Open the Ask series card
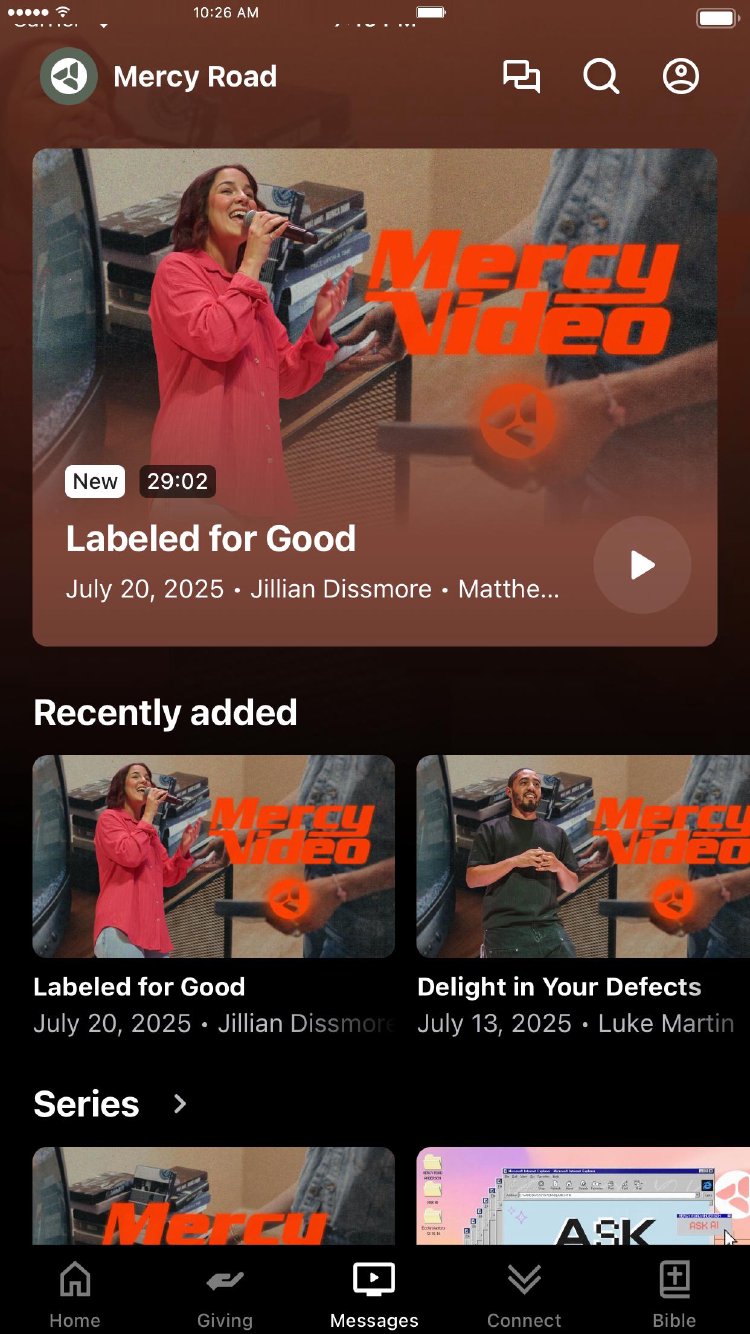Image resolution: width=750 pixels, height=1334 pixels. tap(583, 1196)
